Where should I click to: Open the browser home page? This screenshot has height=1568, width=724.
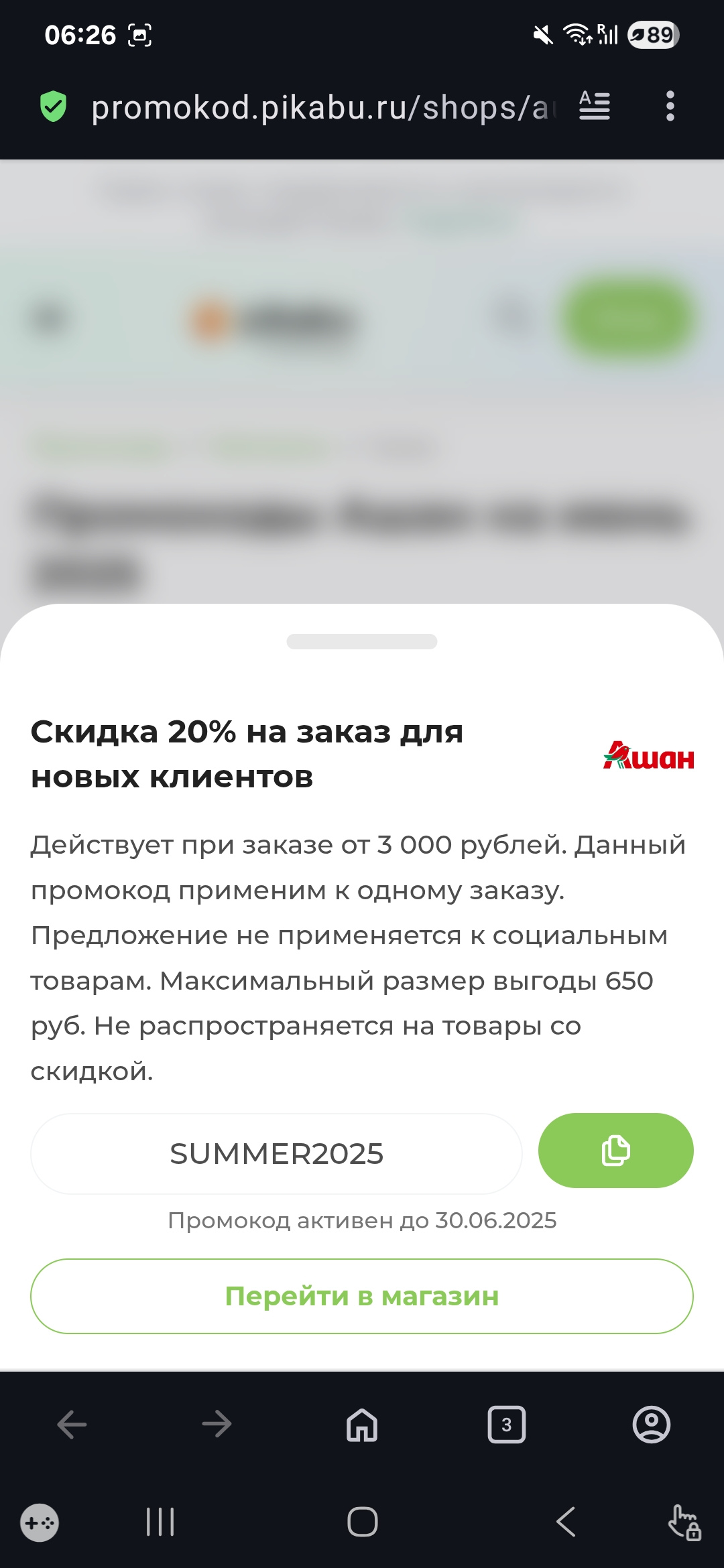(x=362, y=1424)
